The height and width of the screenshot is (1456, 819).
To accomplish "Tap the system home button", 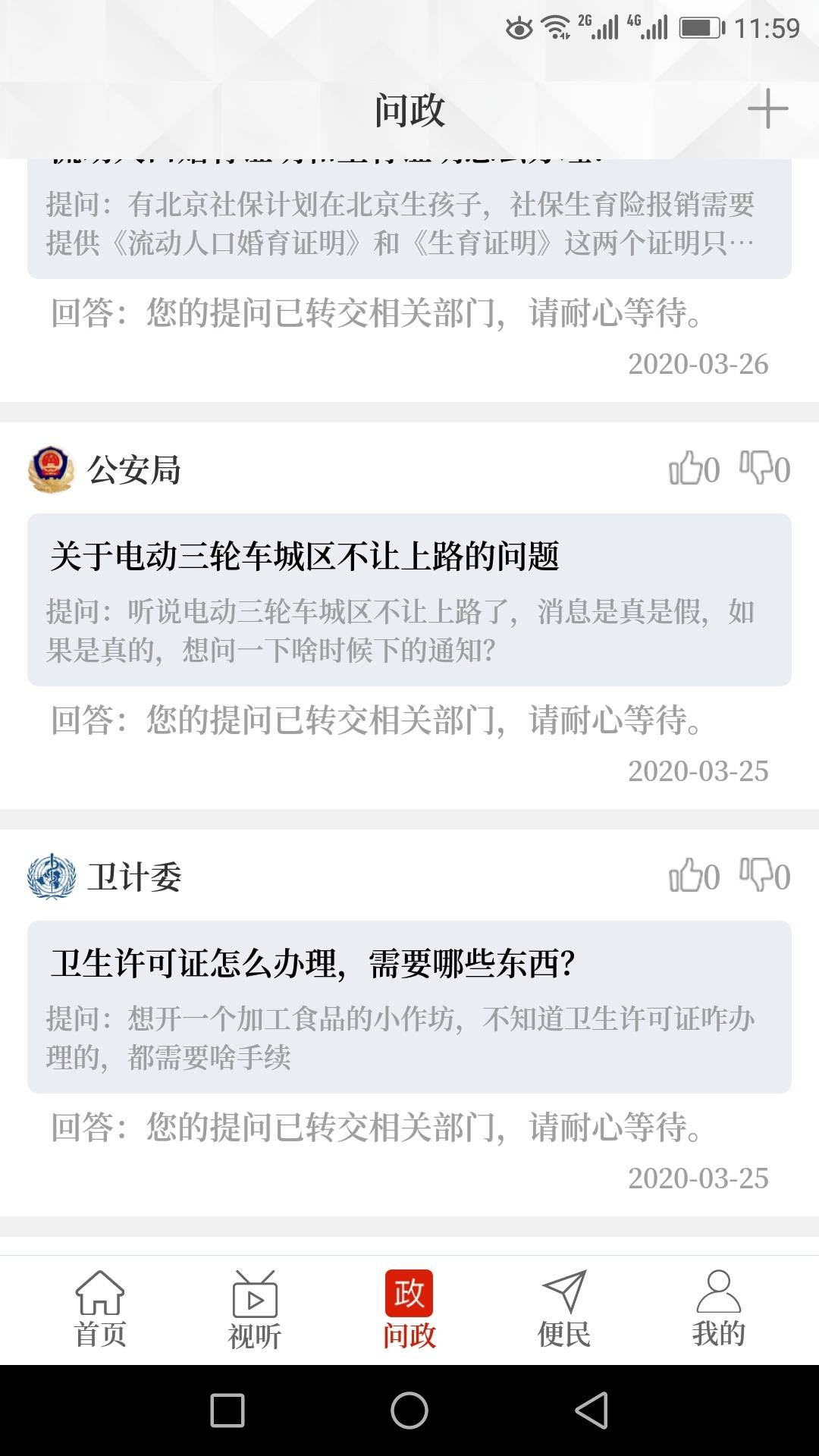I will (409, 1410).
